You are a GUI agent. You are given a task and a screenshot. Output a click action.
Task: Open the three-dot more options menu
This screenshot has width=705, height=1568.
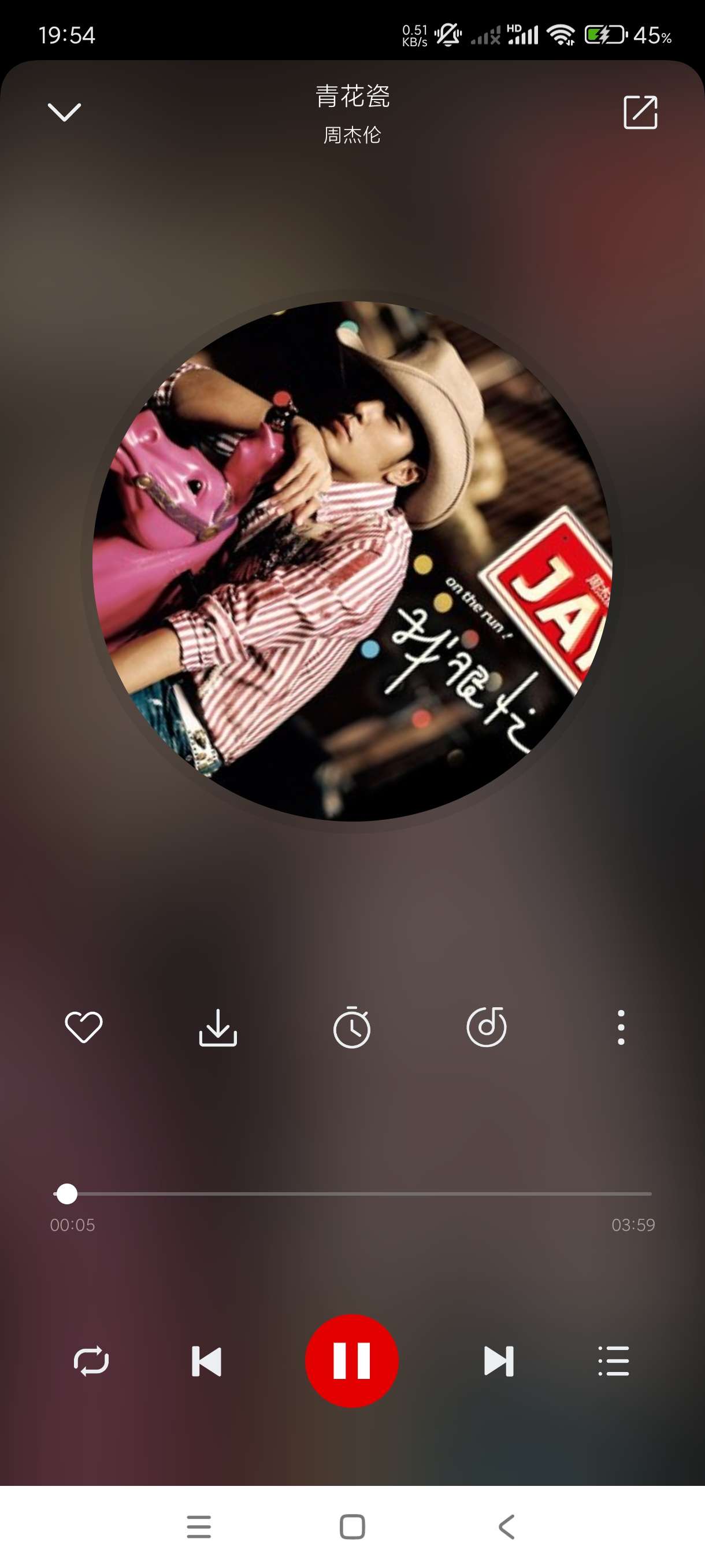pyautogui.click(x=621, y=1027)
